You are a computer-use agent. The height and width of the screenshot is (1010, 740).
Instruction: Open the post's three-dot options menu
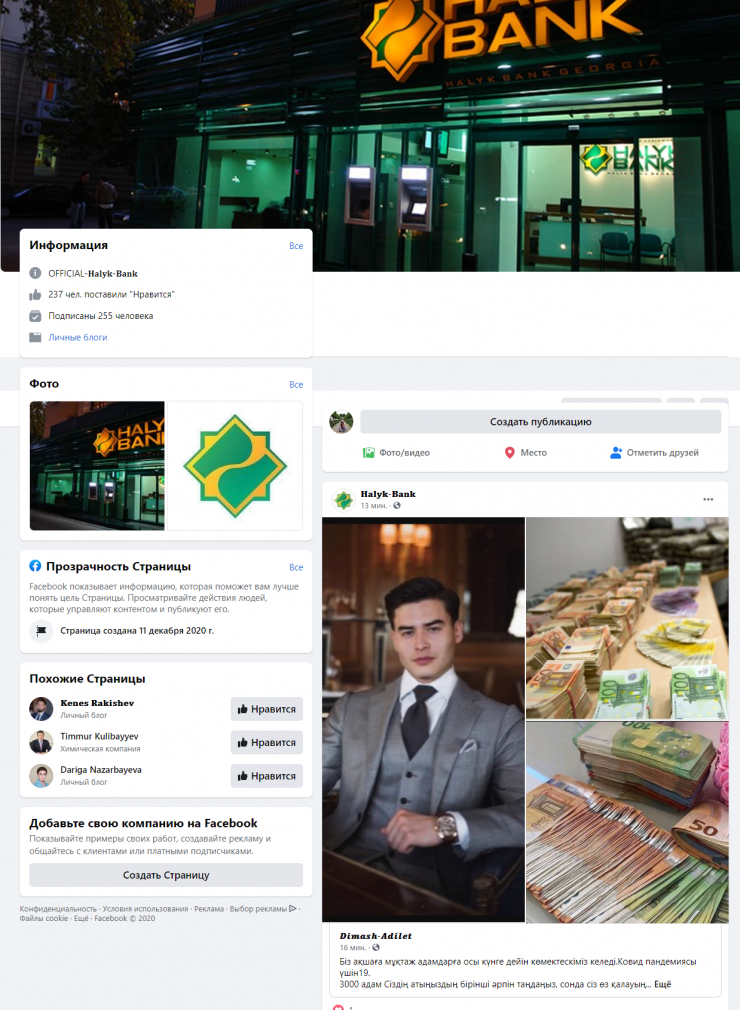pyautogui.click(x=708, y=499)
